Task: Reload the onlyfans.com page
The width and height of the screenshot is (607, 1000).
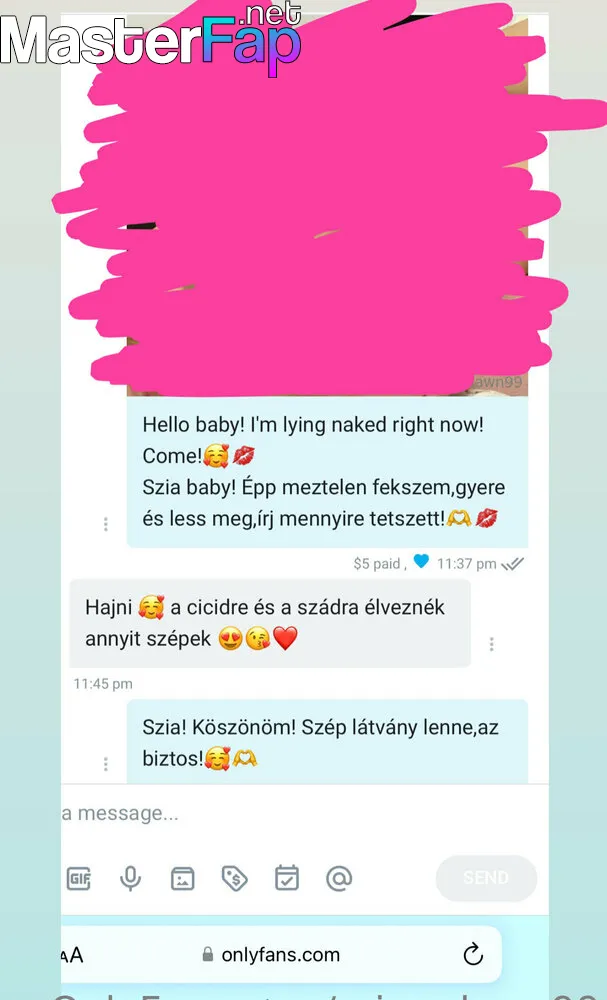Action: point(472,955)
